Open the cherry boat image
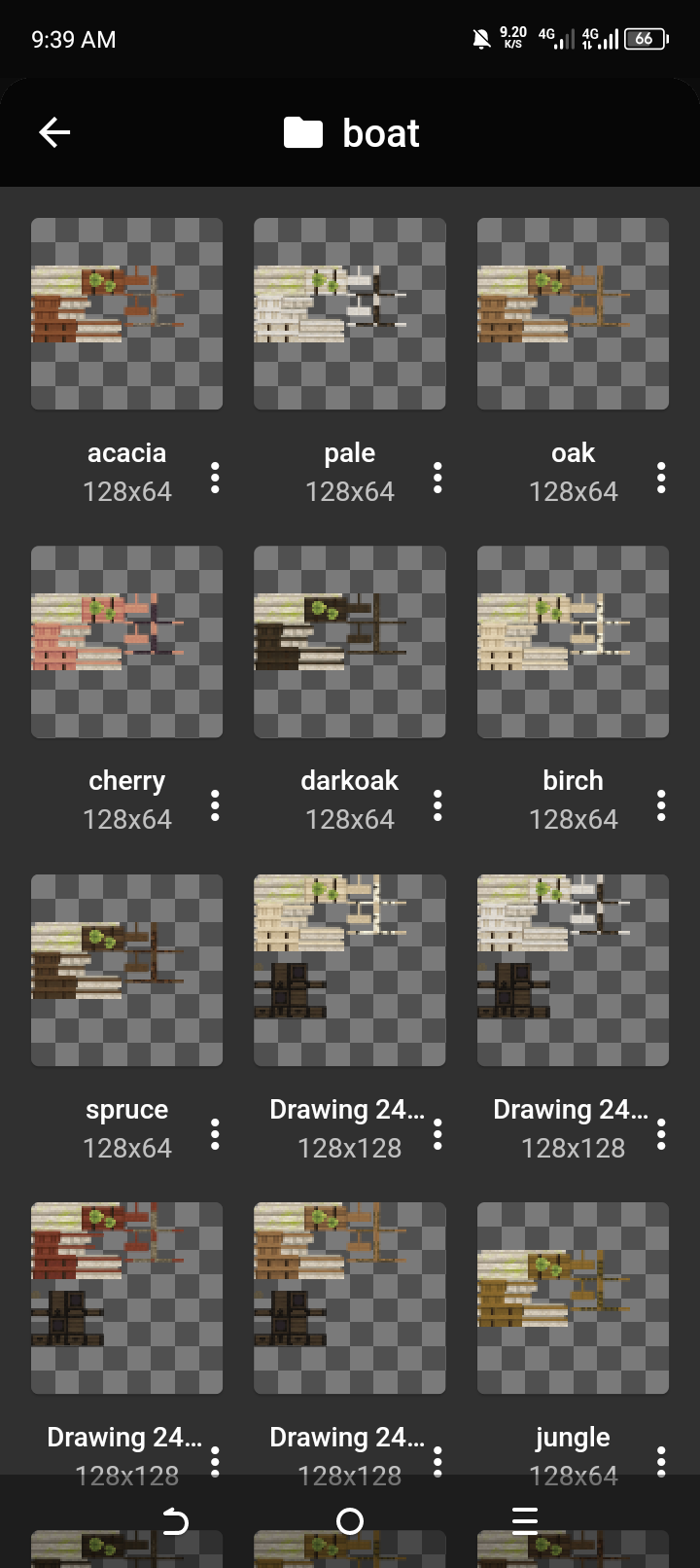 click(x=126, y=641)
